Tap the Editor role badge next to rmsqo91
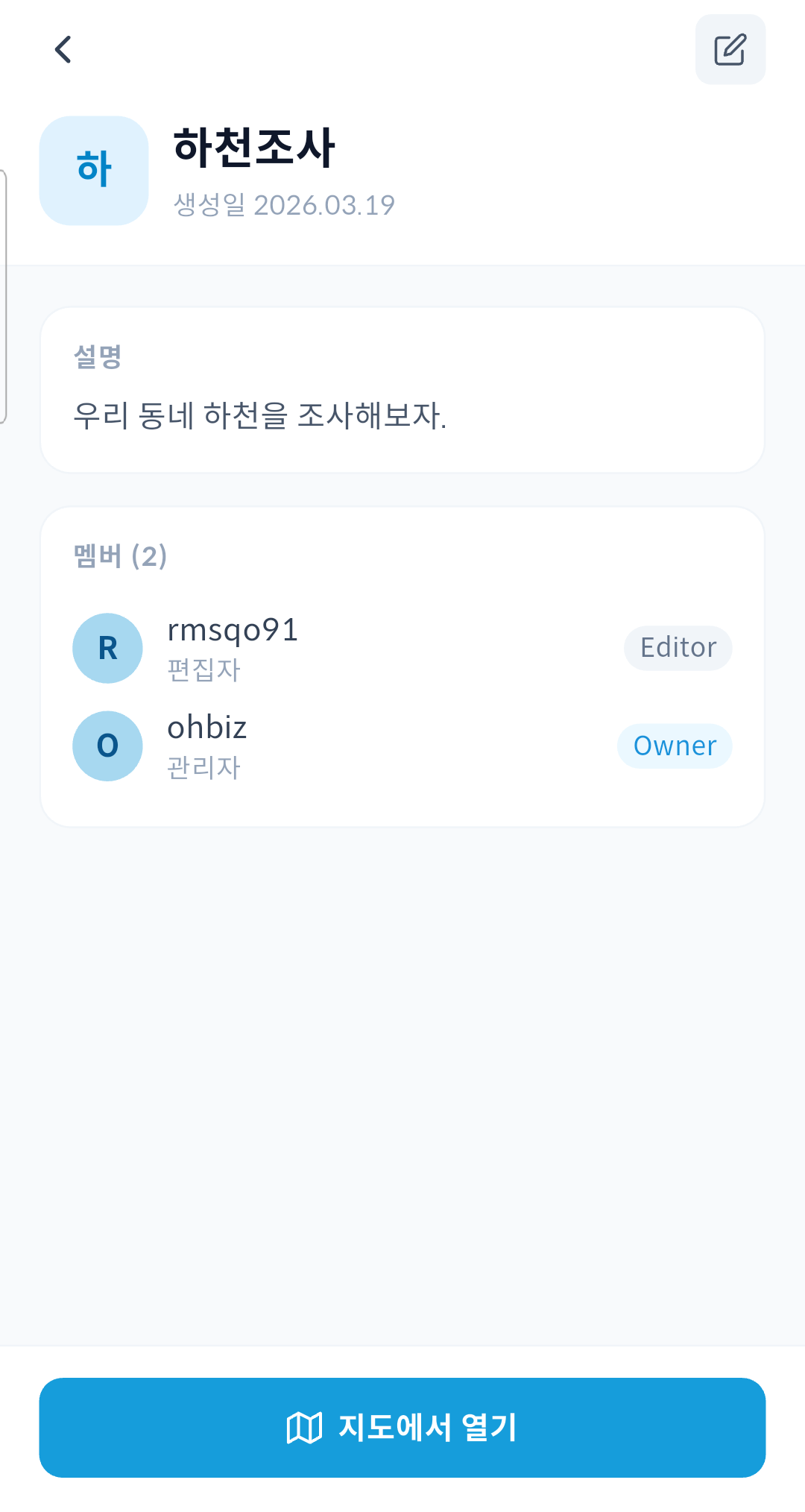The height and width of the screenshot is (1512, 805). (x=678, y=647)
